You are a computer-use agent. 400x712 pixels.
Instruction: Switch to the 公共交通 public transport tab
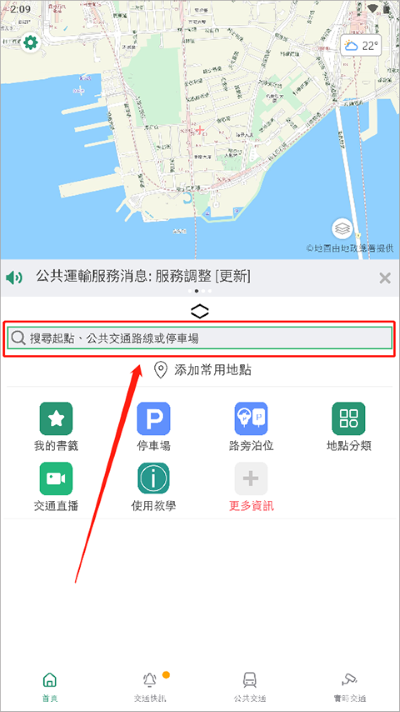point(249,687)
